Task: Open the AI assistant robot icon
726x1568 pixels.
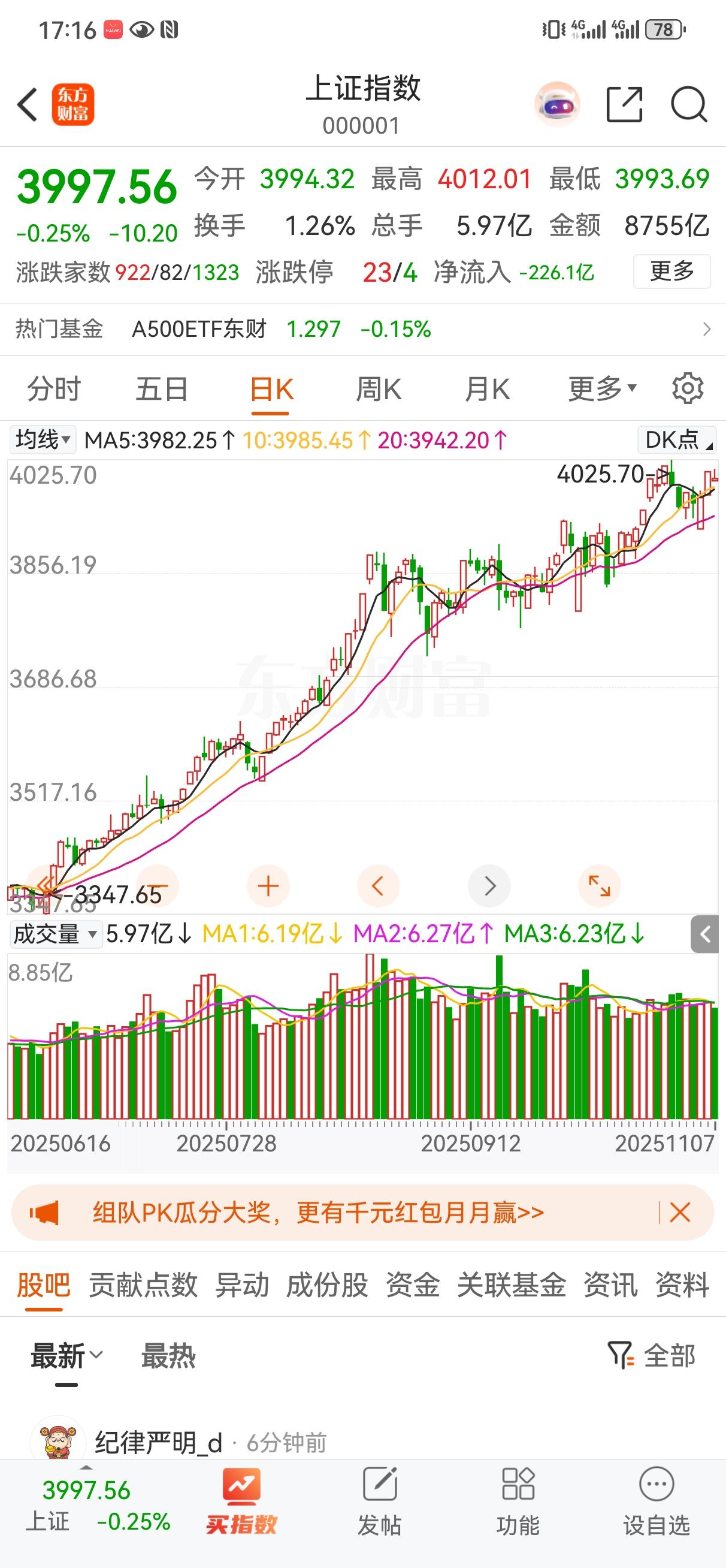Action: [558, 105]
